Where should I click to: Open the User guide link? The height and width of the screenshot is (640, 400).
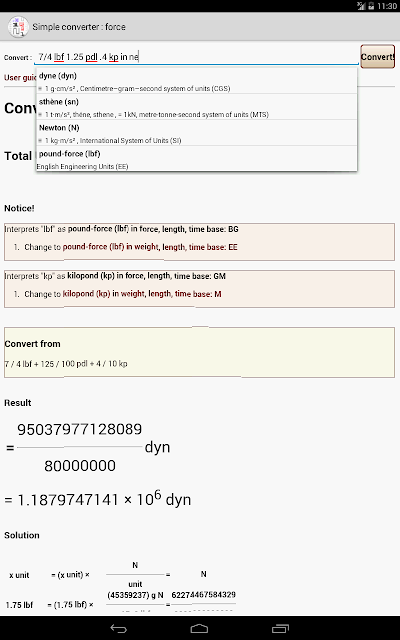(x=20, y=77)
